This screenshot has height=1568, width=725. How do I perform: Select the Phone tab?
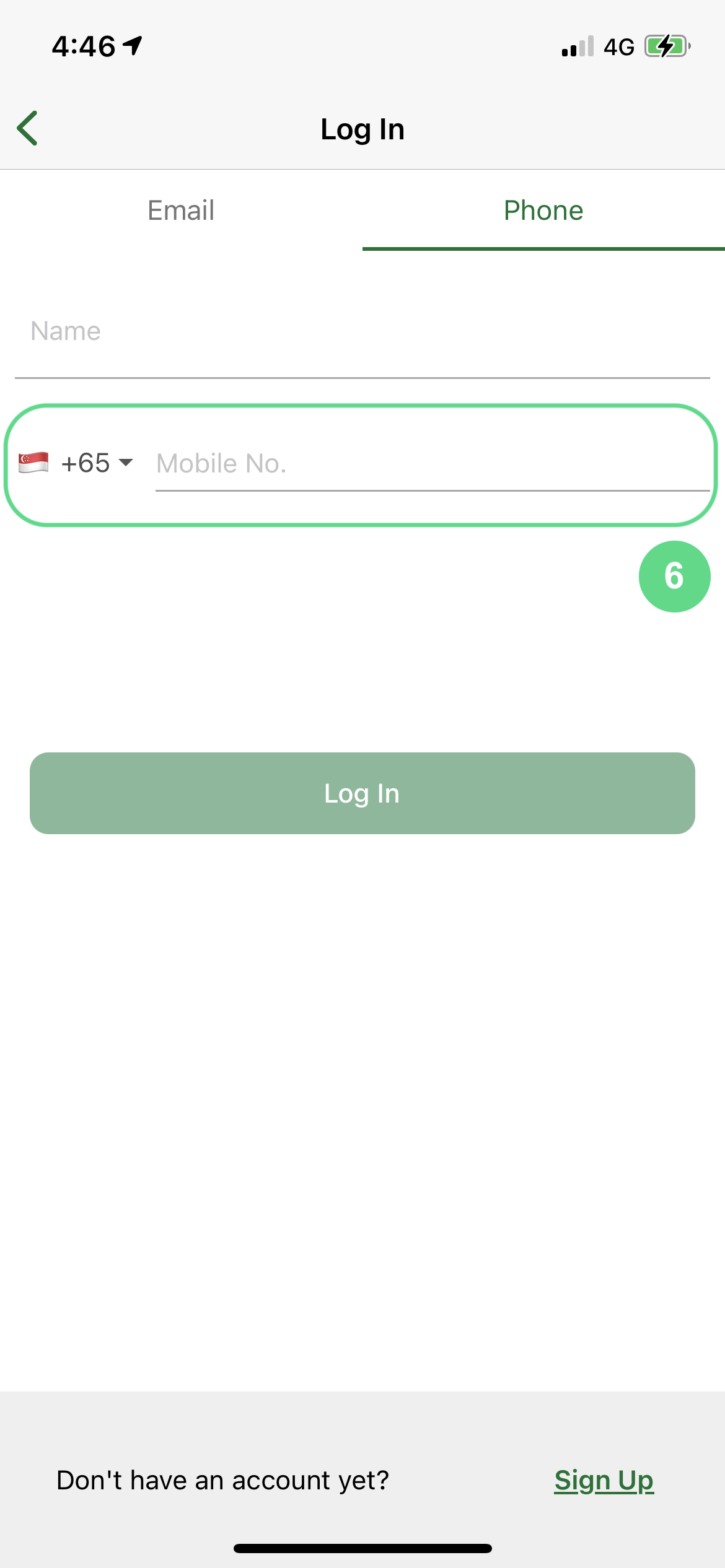point(543,211)
